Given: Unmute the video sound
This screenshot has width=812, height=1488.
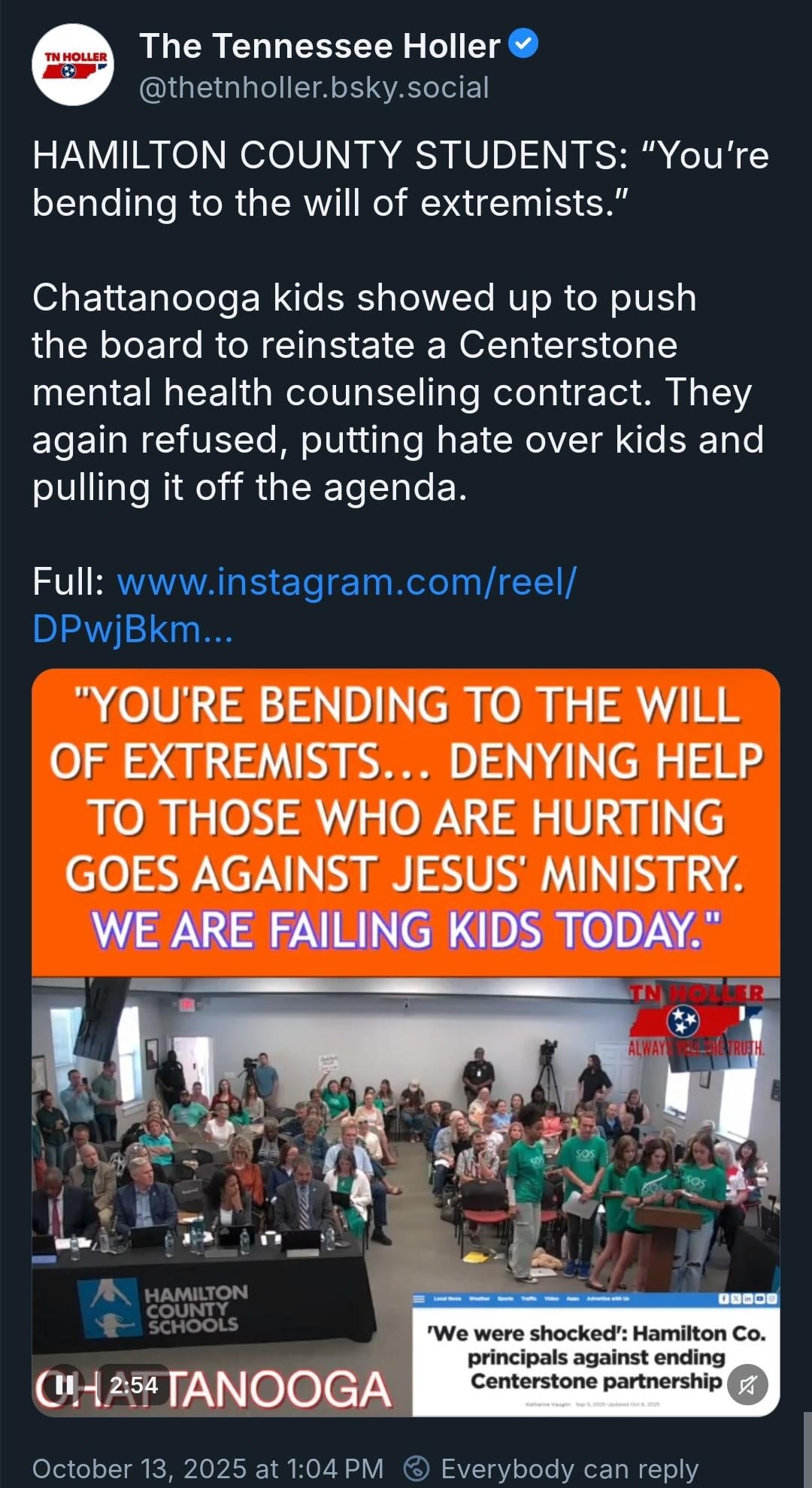Looking at the screenshot, I should 747,1385.
